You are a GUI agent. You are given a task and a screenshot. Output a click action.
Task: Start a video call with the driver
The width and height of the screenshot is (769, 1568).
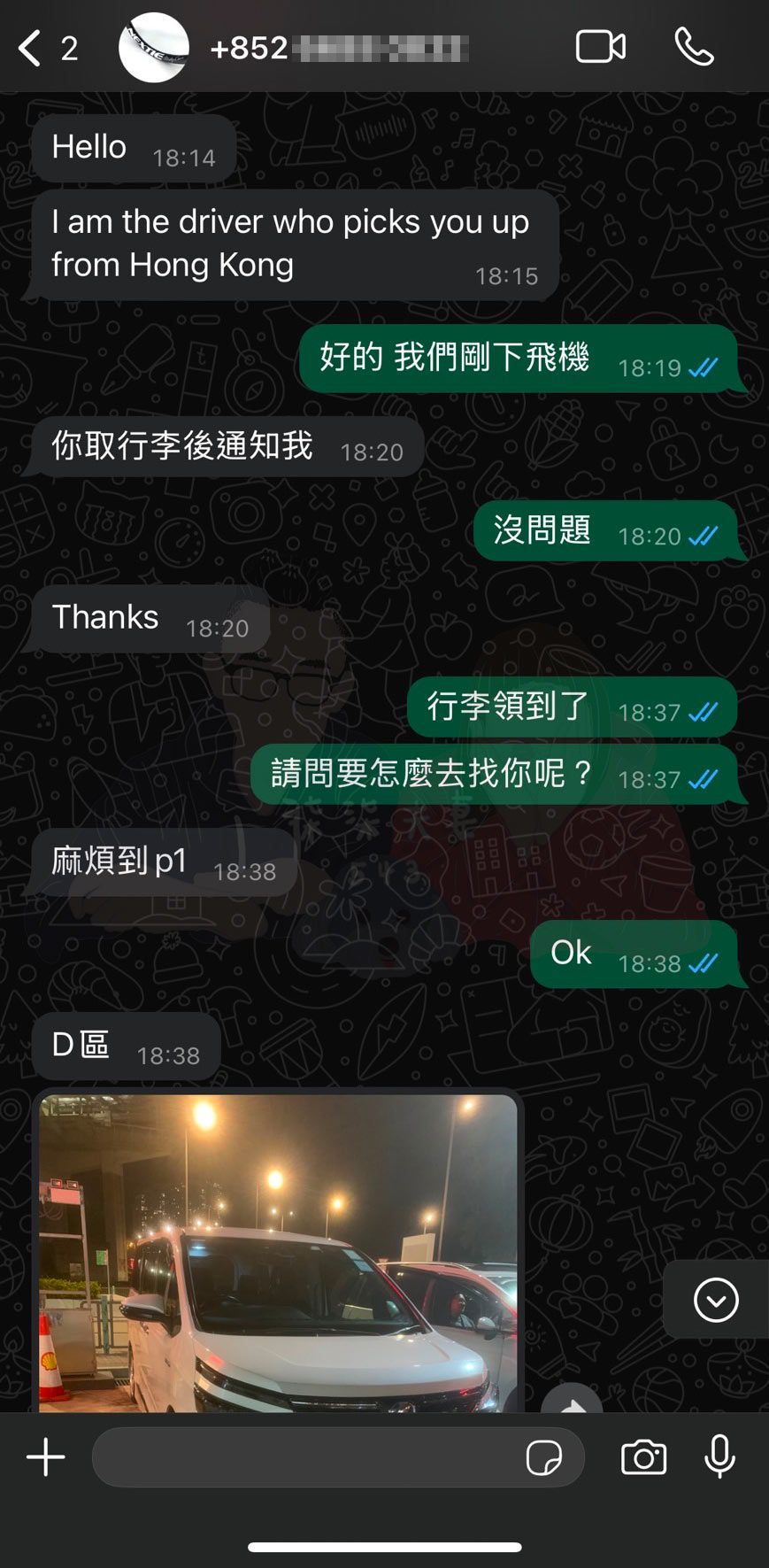coord(601,46)
